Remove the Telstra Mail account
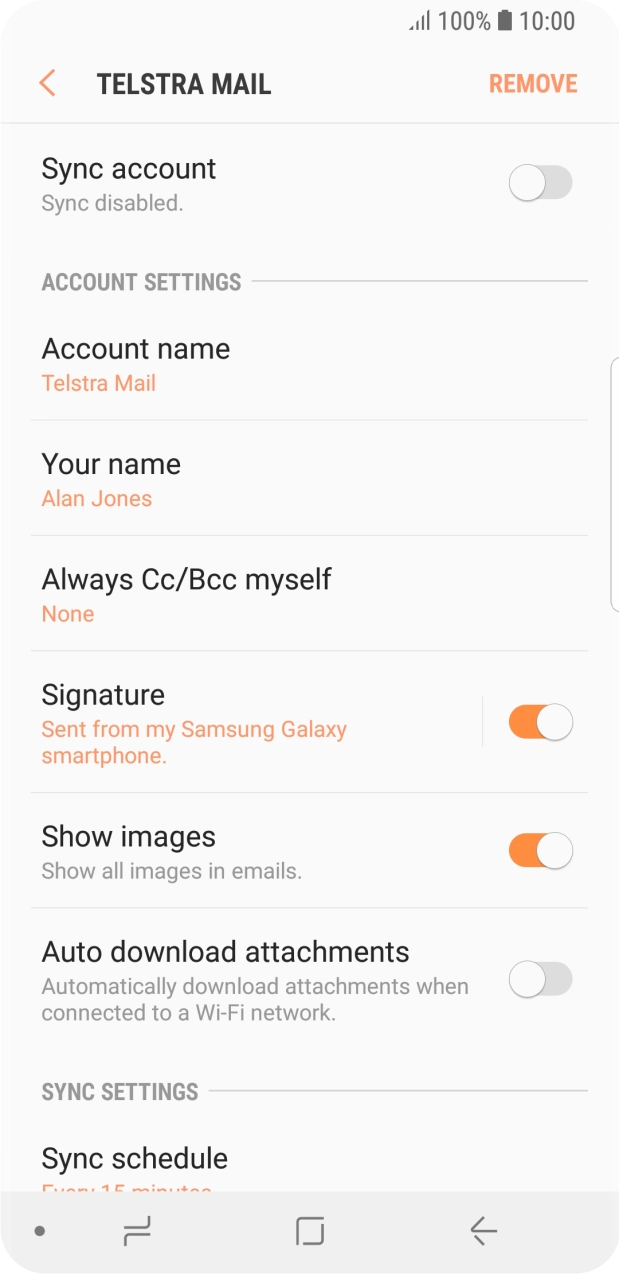This screenshot has width=619, height=1274. 532,83
